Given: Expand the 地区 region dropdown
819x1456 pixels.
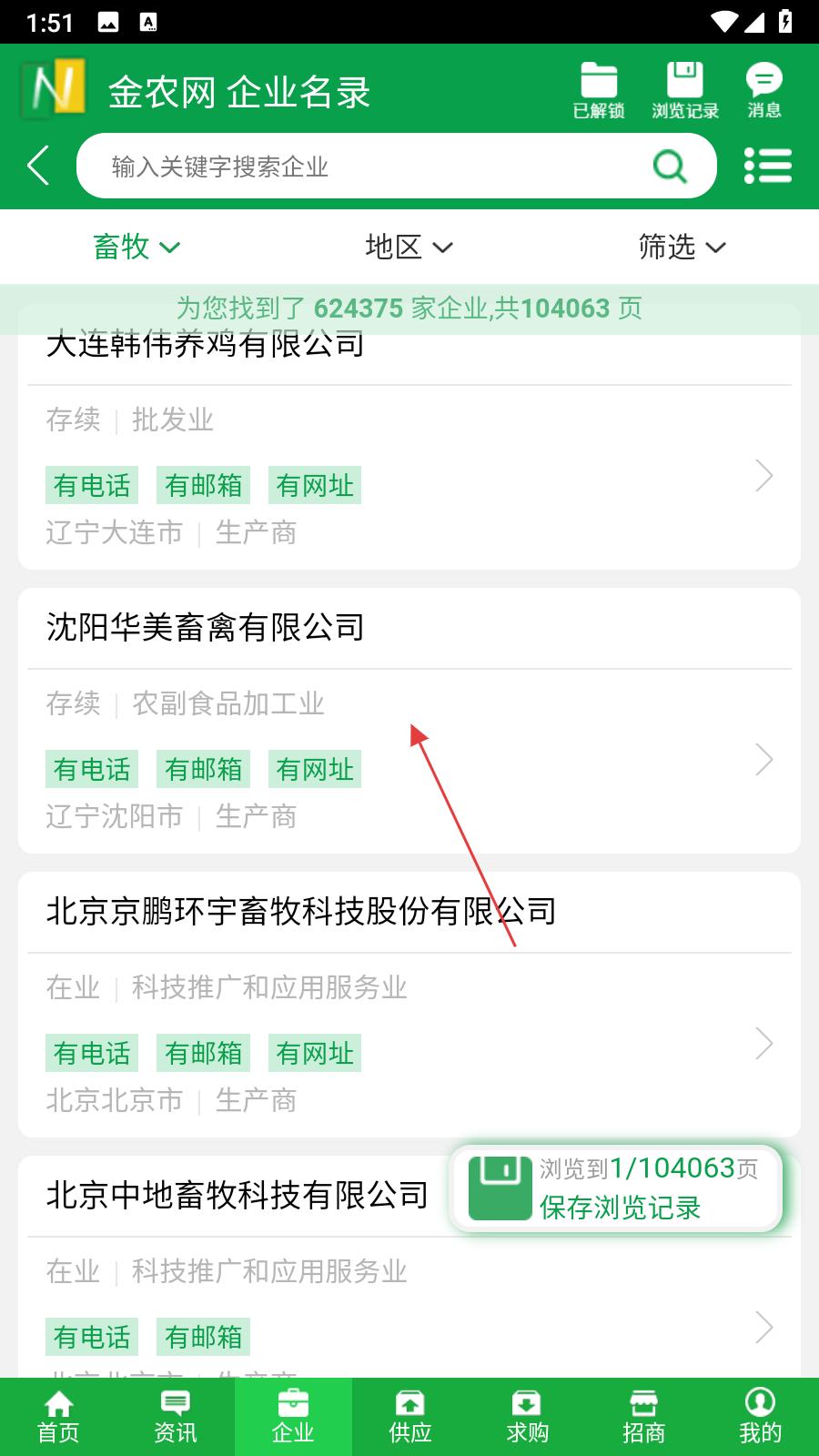Looking at the screenshot, I should coord(409,247).
